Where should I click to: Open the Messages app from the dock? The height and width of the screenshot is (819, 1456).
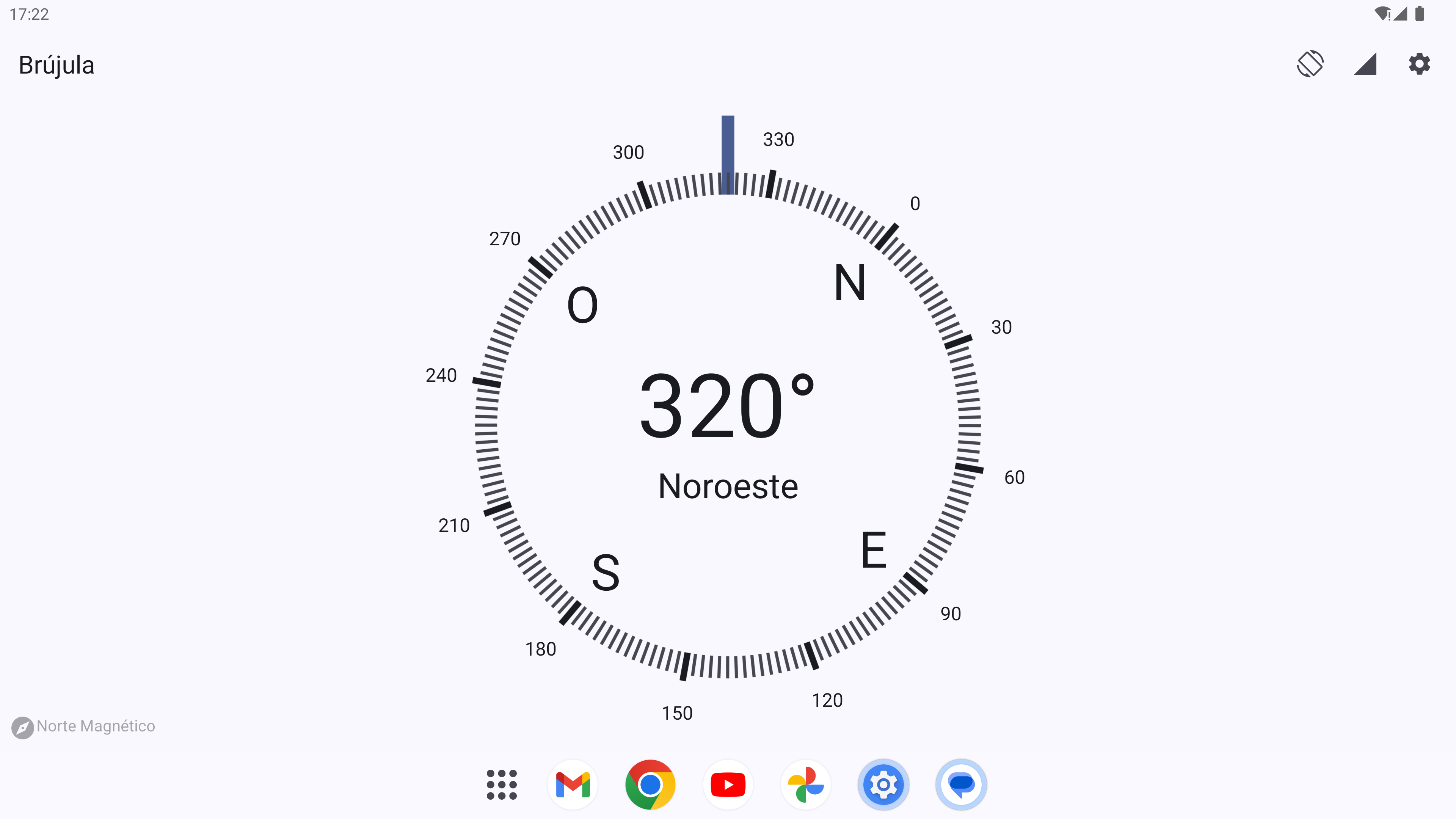(961, 784)
